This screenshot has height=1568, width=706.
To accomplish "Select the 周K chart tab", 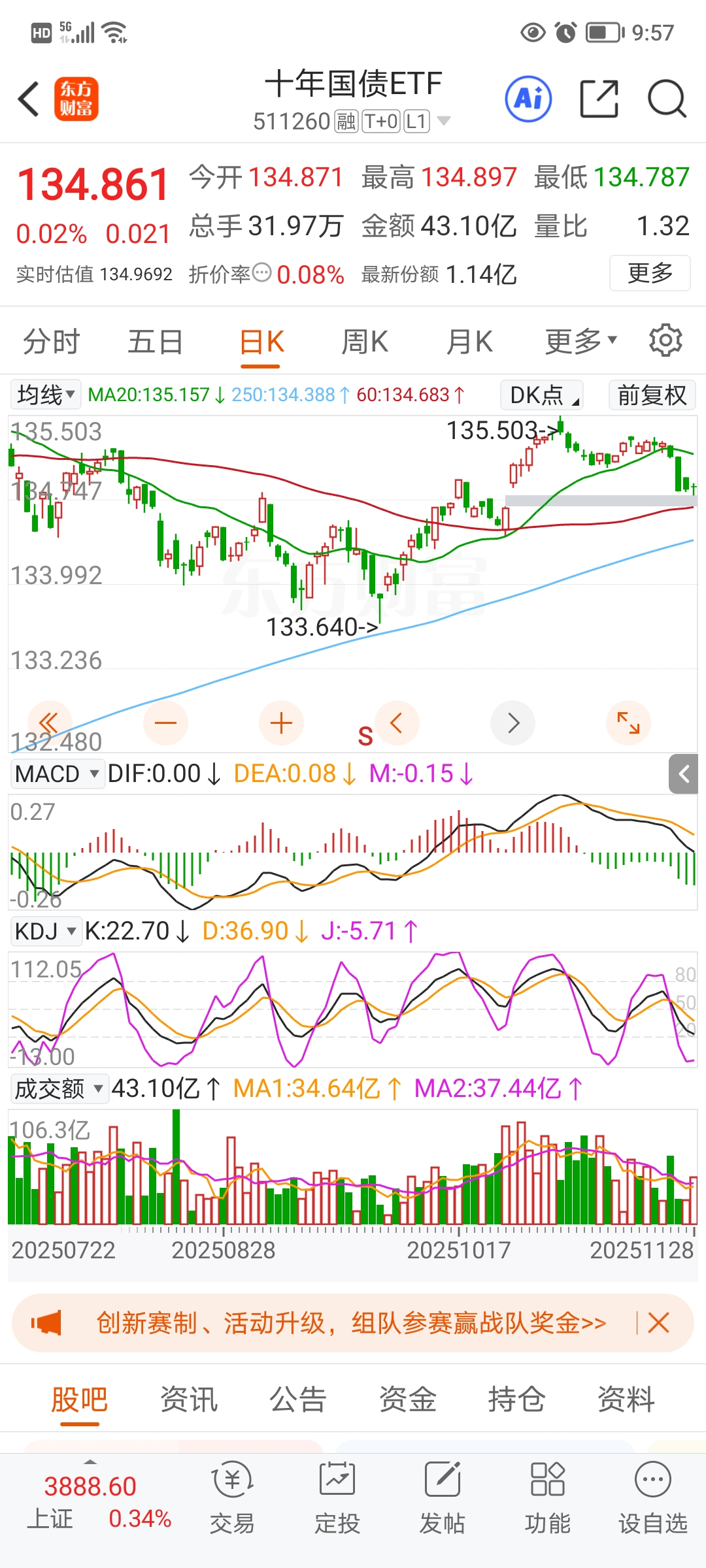I will coord(365,342).
